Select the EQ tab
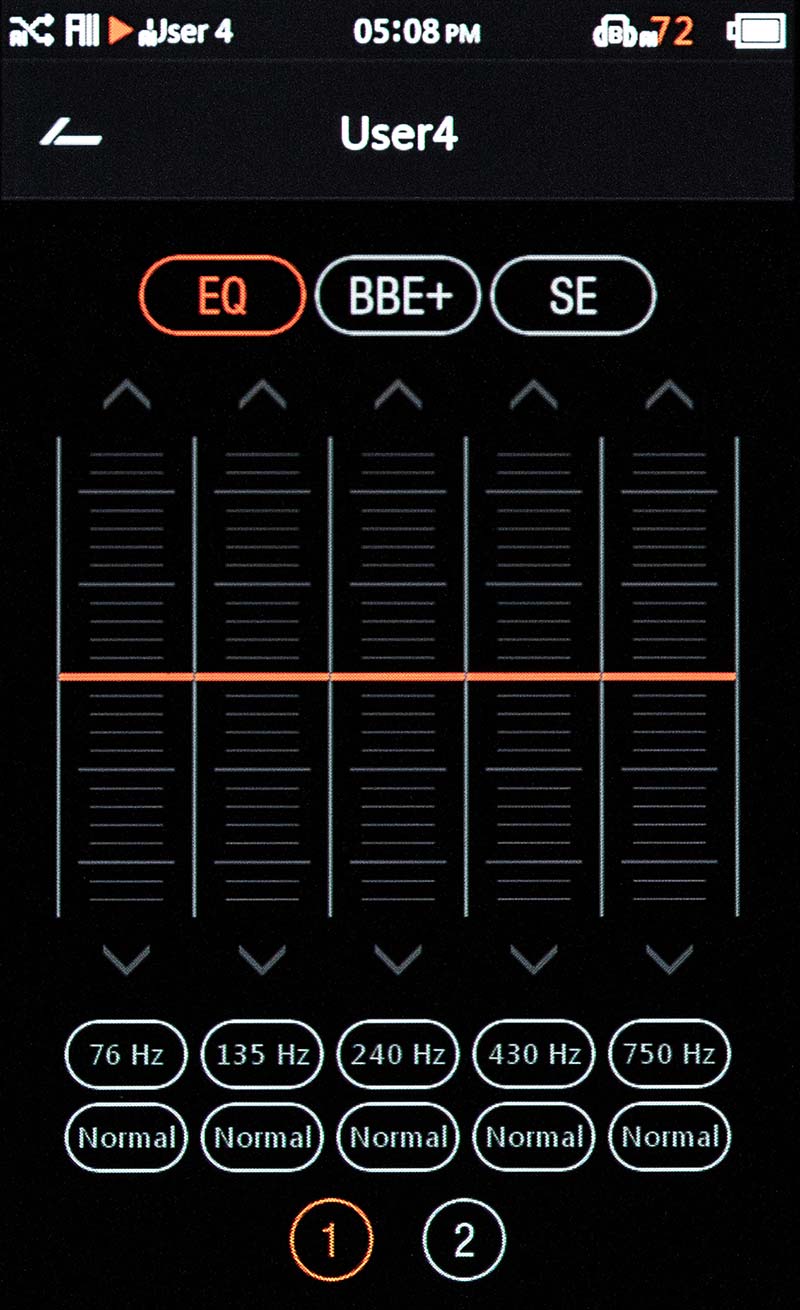This screenshot has width=800, height=1310. pyautogui.click(x=222, y=295)
